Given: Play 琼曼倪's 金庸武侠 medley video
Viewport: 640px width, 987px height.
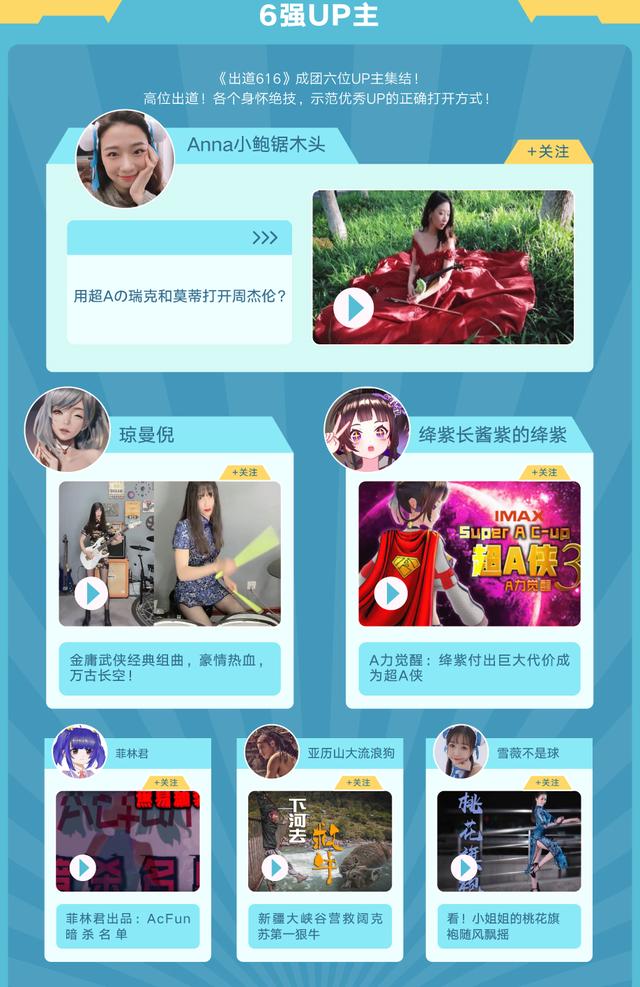Looking at the screenshot, I should pos(91,594).
